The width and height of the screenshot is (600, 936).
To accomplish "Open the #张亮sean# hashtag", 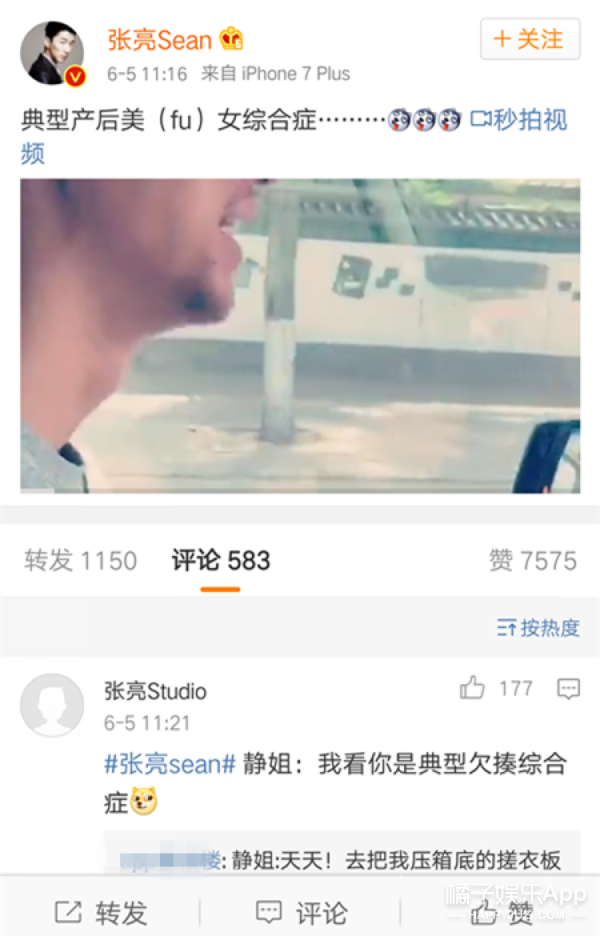I will [170, 765].
